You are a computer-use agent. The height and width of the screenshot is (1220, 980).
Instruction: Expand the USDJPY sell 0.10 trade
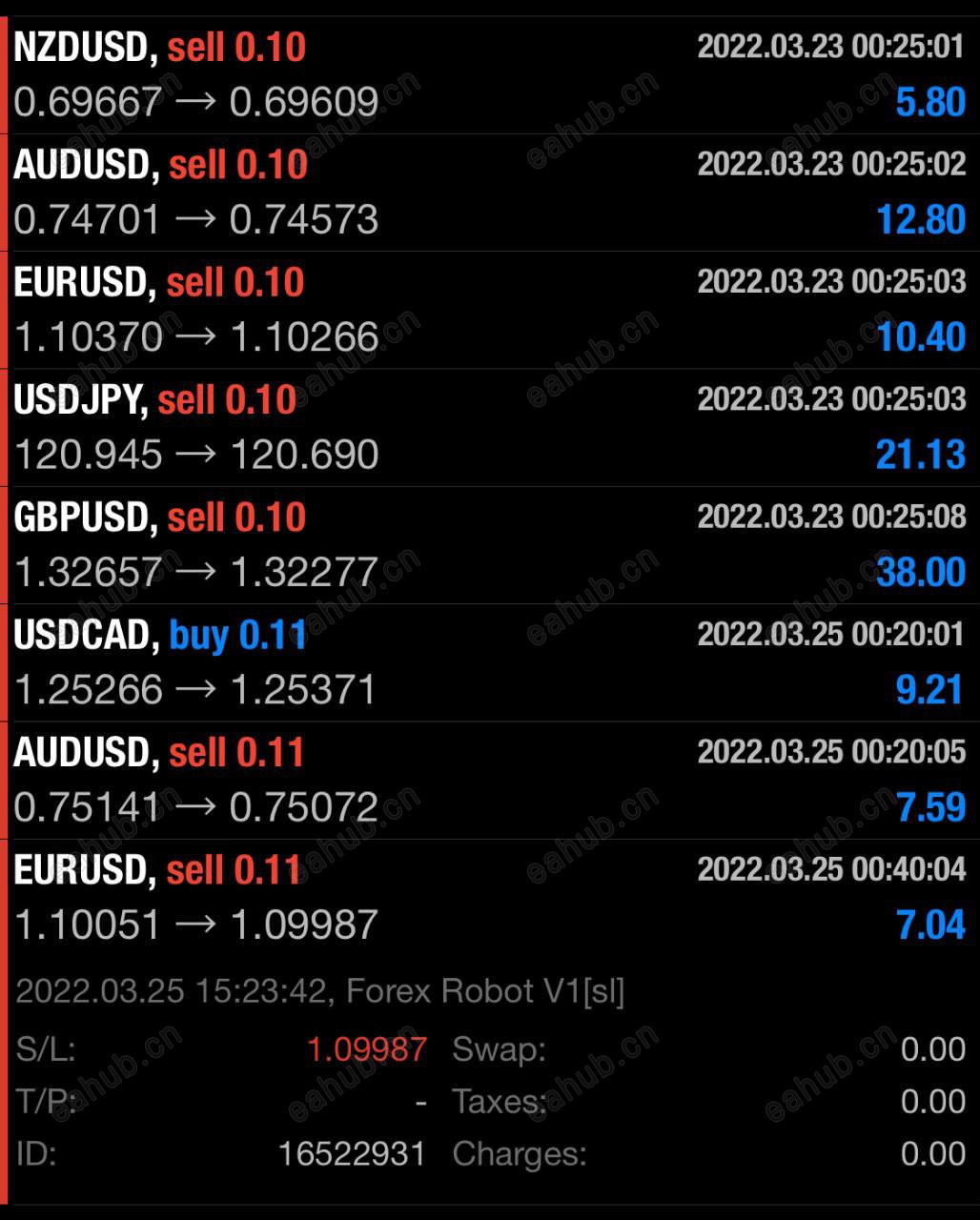pyautogui.click(x=490, y=427)
